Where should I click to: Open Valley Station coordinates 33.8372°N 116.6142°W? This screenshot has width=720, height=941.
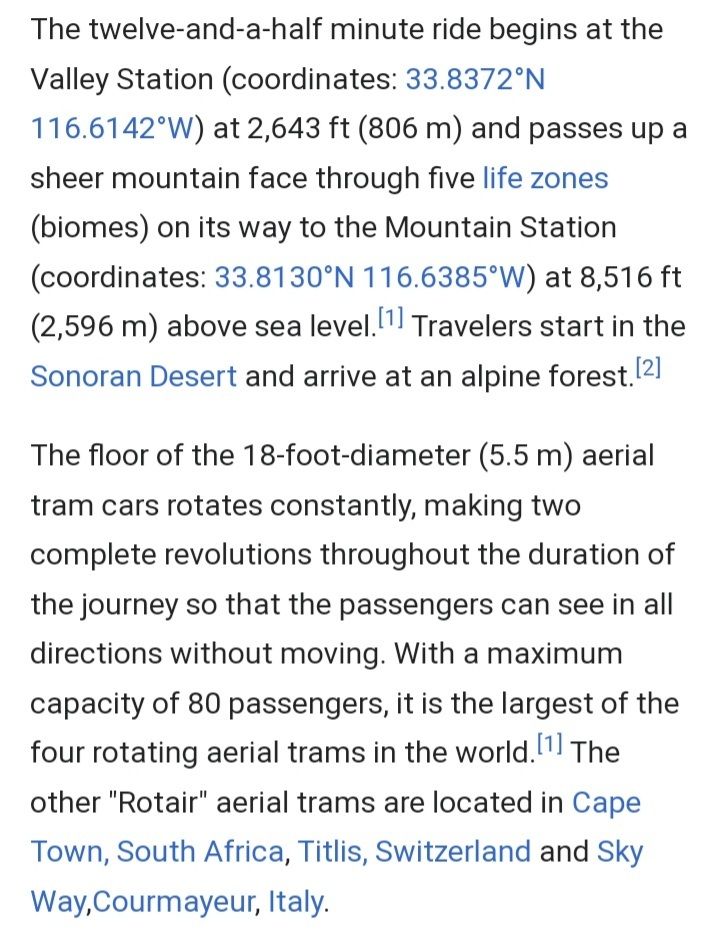pyautogui.click(x=475, y=80)
